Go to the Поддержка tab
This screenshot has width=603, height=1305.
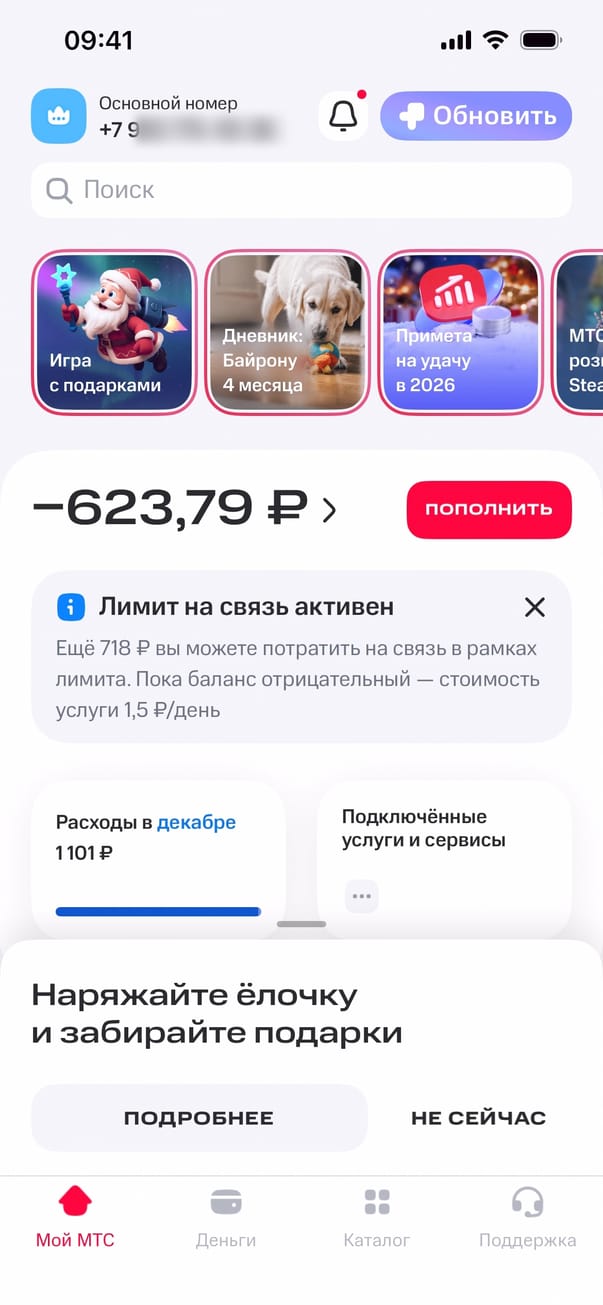click(527, 1217)
